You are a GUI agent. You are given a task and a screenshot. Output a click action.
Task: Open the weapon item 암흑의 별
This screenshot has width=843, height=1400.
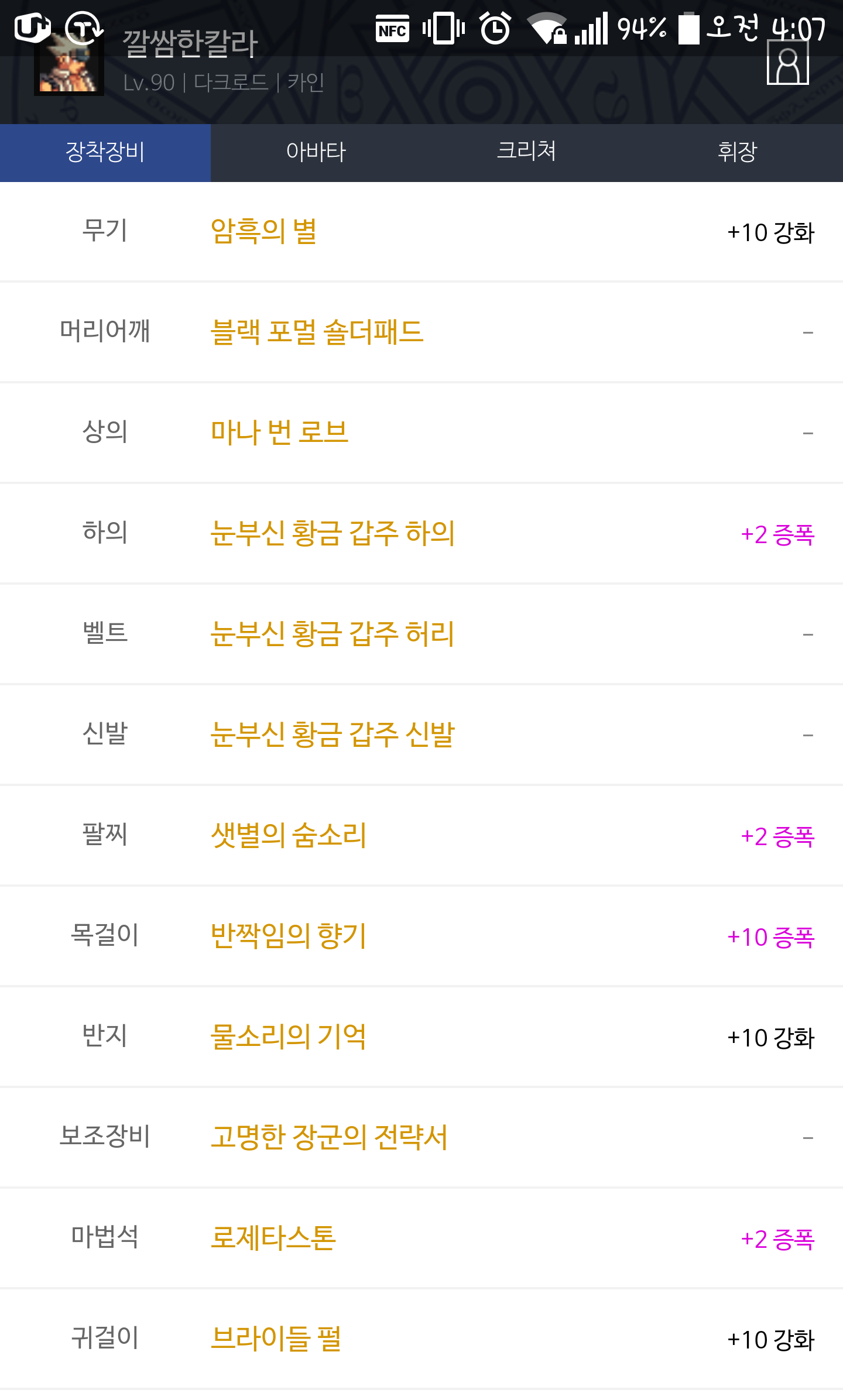(x=263, y=232)
